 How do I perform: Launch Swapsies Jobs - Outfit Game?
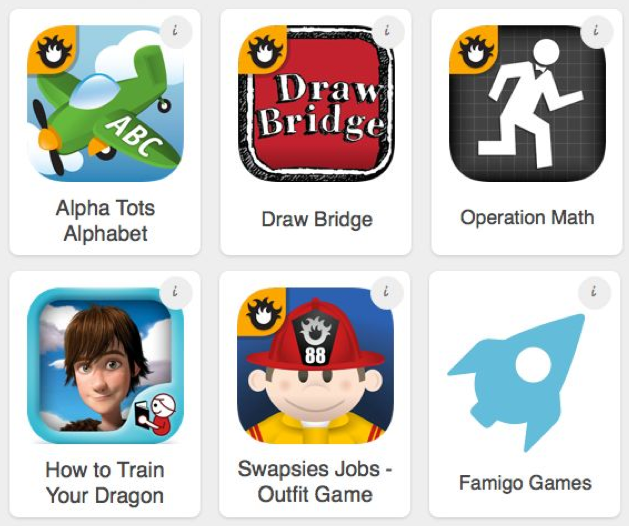(316, 367)
